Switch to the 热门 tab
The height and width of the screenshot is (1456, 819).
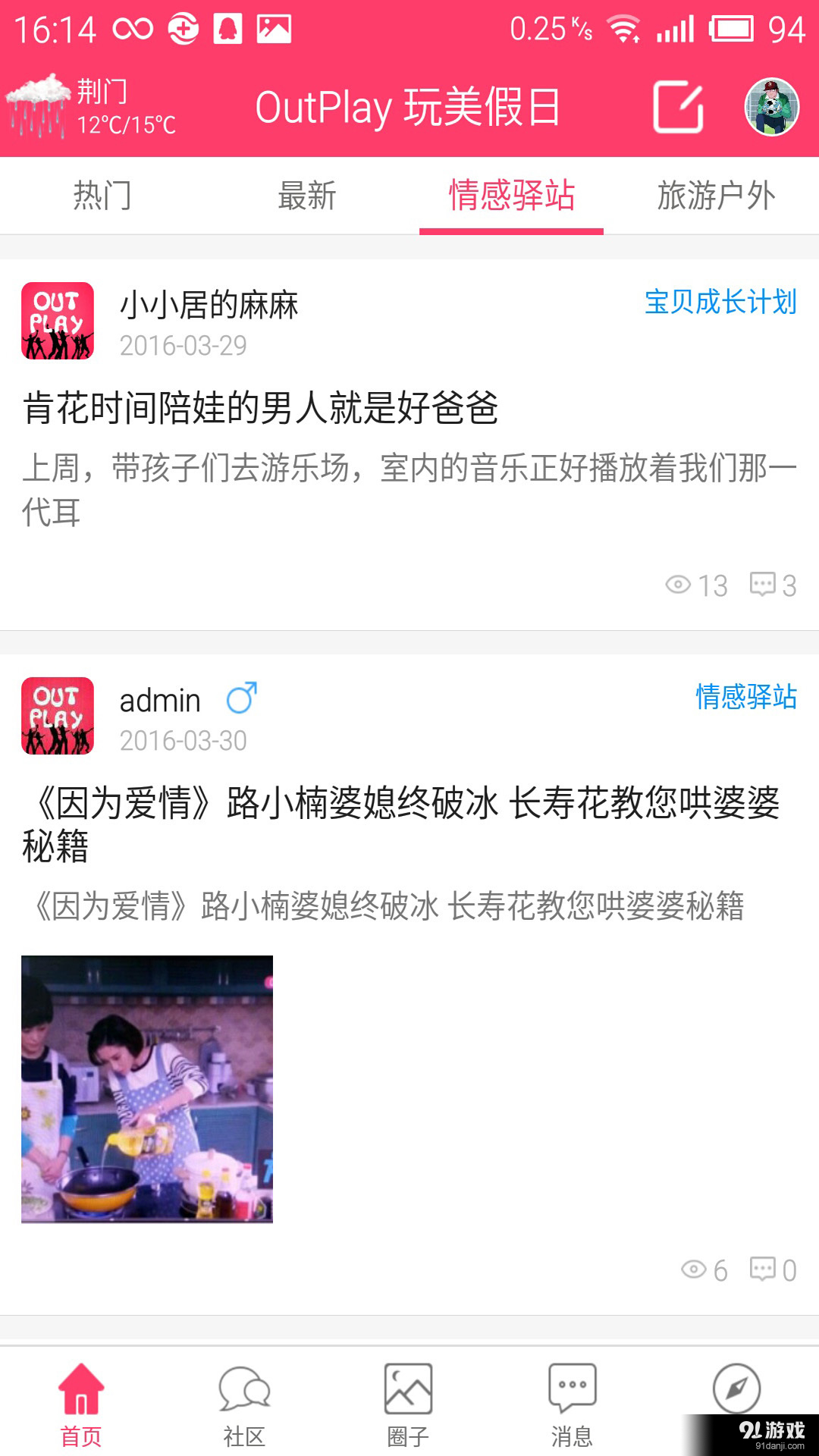tap(102, 196)
